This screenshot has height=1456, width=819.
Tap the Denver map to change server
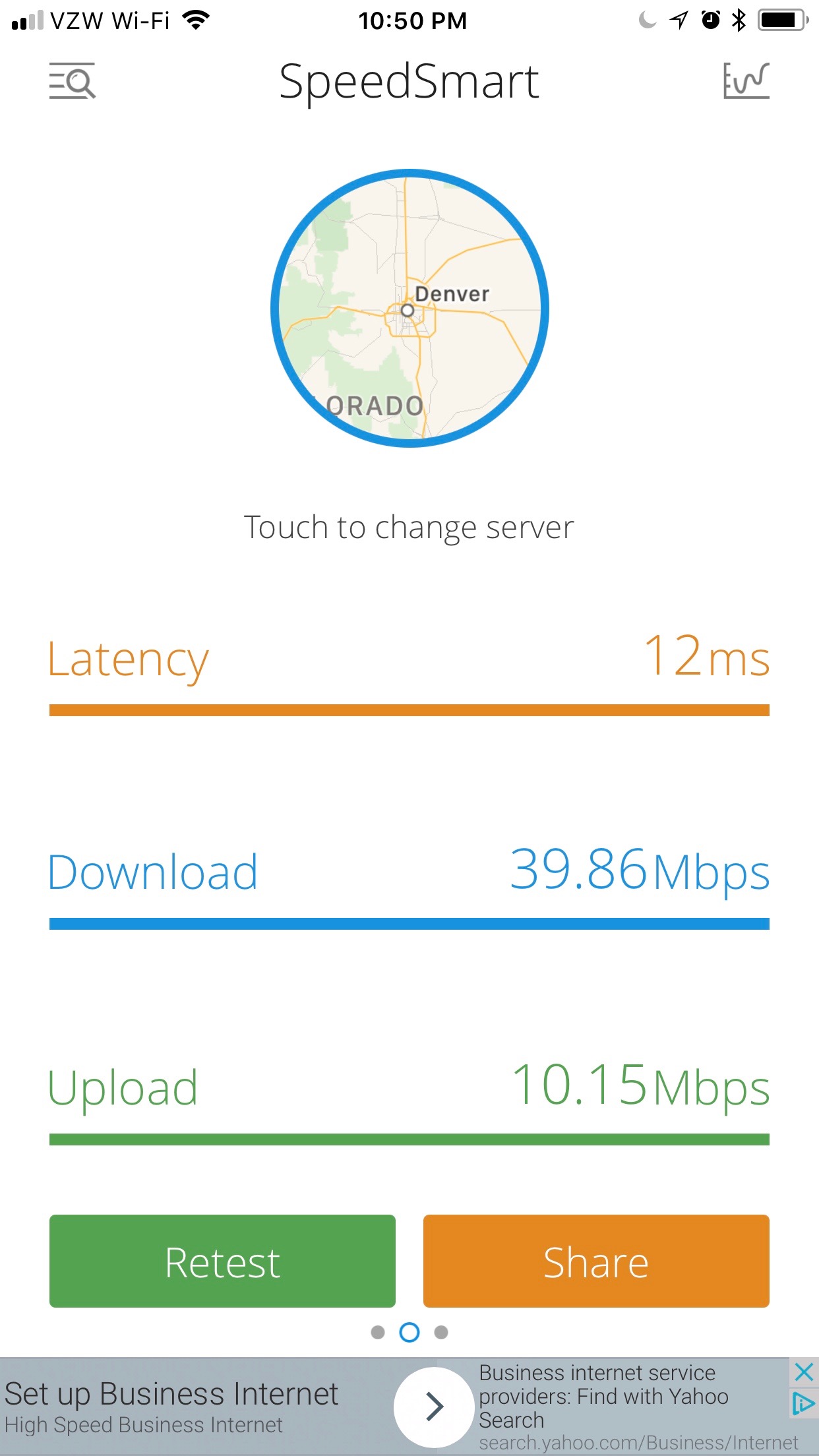click(409, 308)
